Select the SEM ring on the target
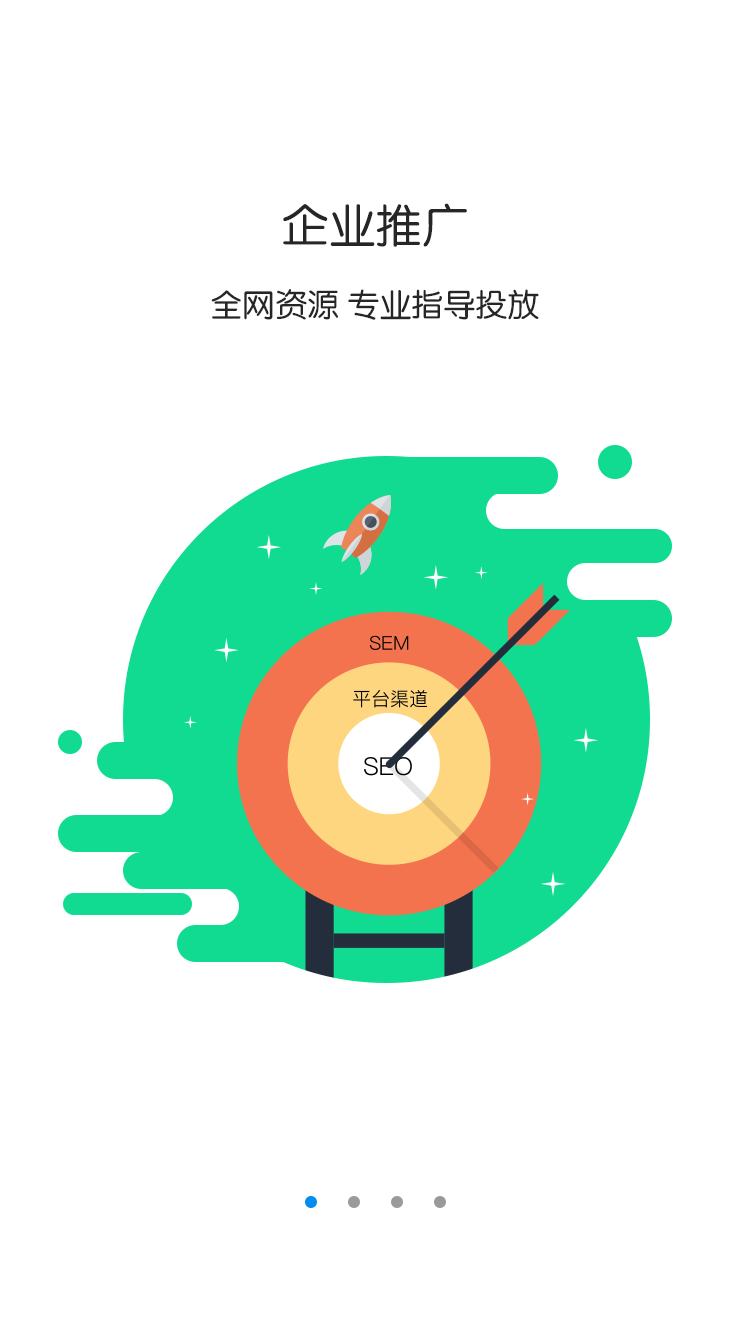 (389, 643)
